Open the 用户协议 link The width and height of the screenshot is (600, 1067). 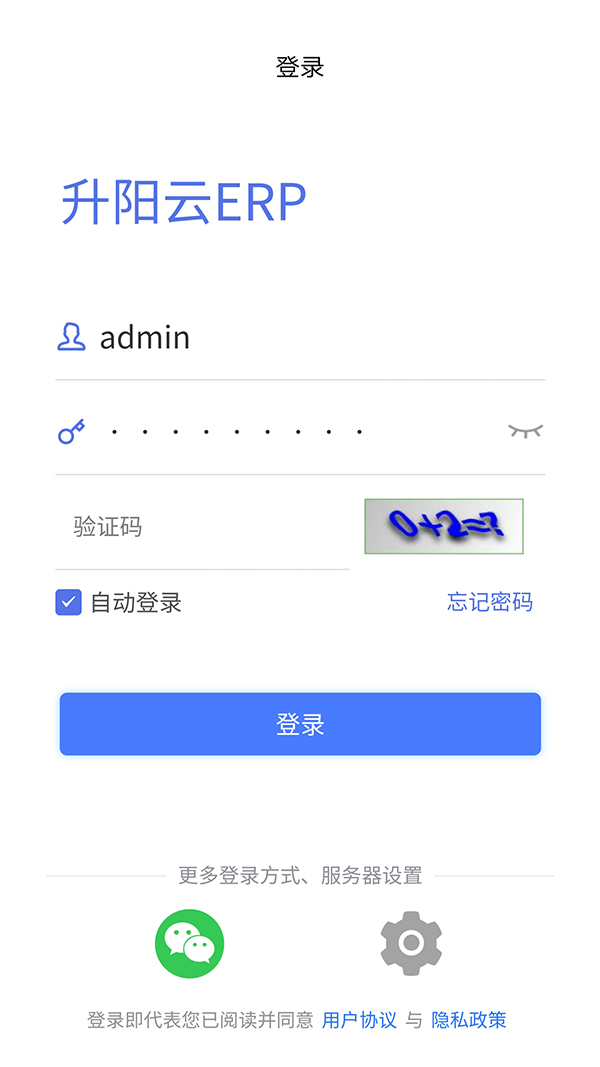[359, 1020]
